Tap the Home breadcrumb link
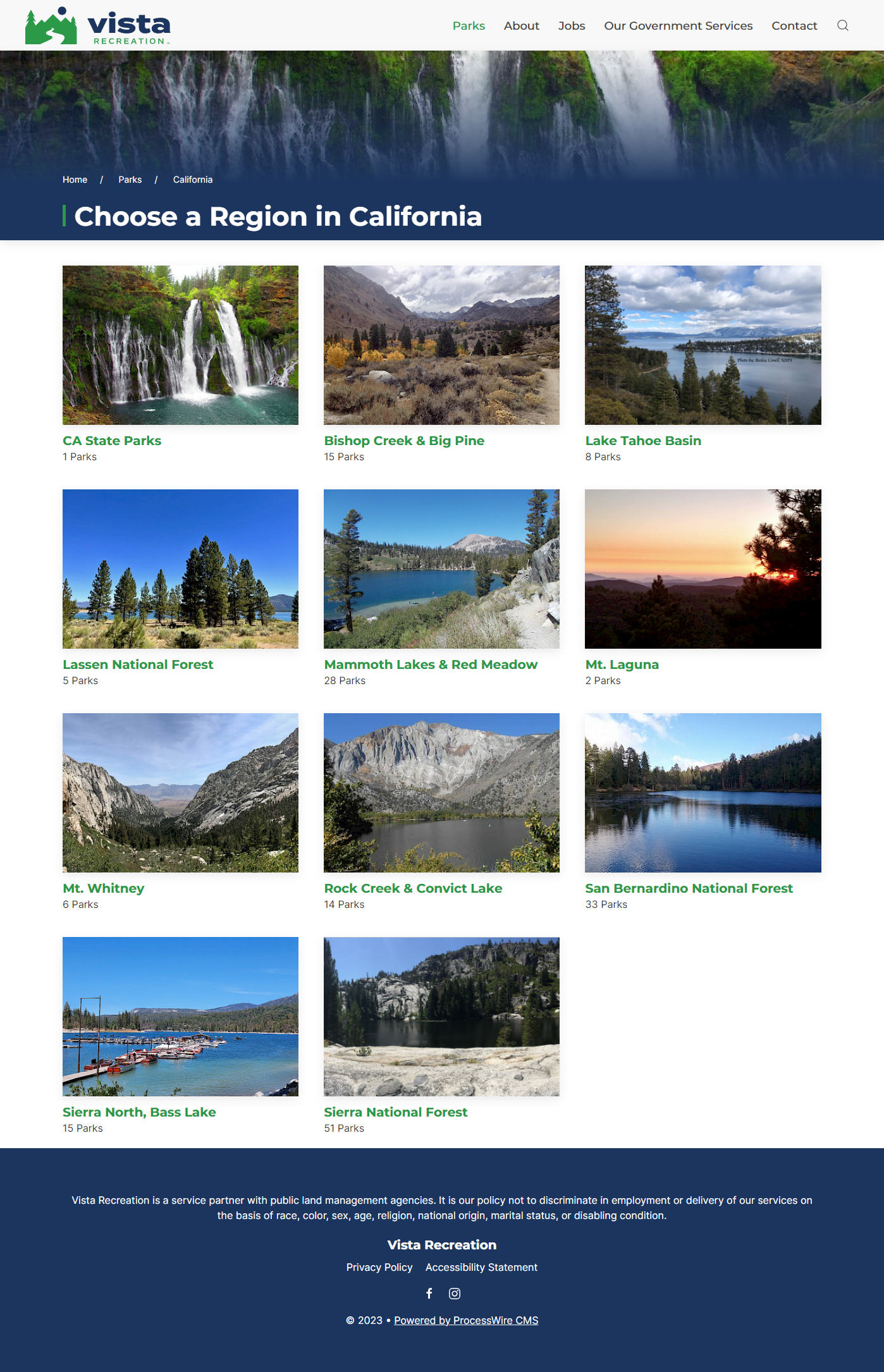The image size is (884, 1372). [x=75, y=180]
